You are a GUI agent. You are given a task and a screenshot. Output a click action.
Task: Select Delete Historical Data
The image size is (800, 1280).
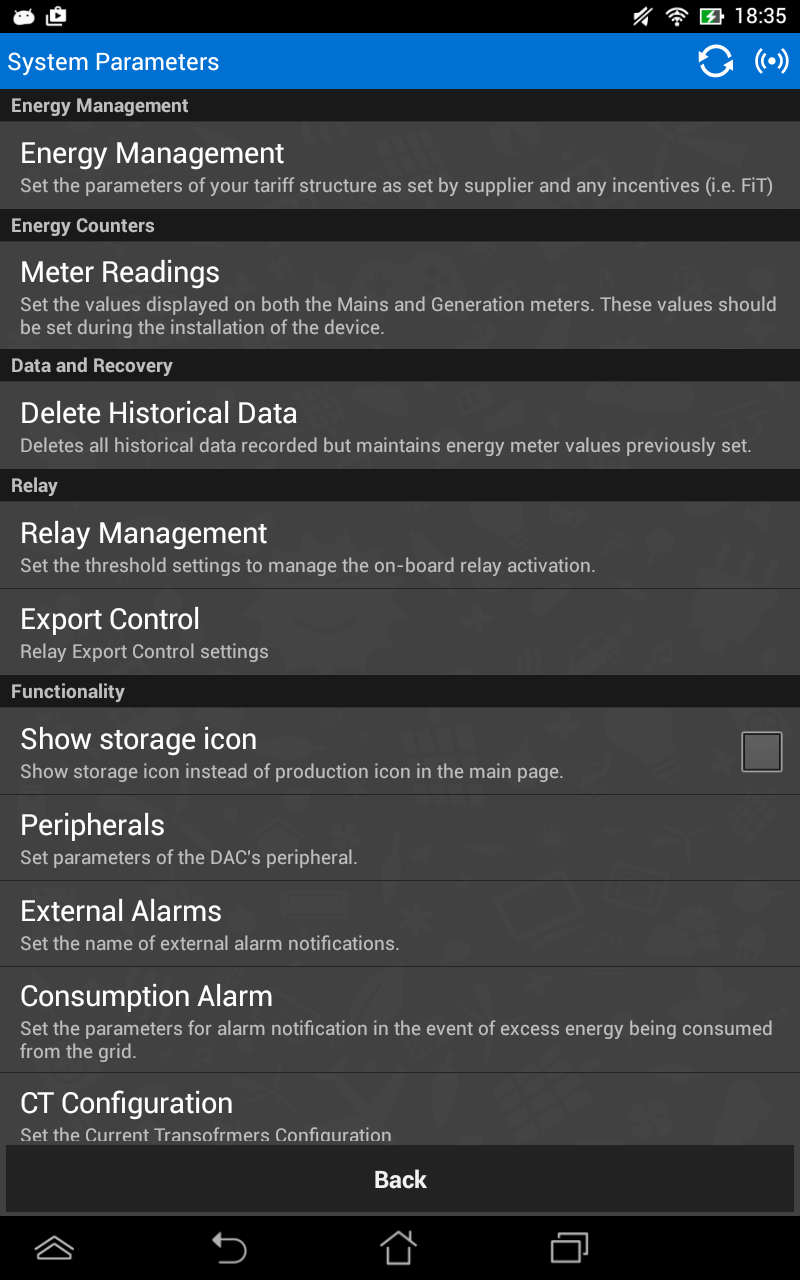coord(400,426)
